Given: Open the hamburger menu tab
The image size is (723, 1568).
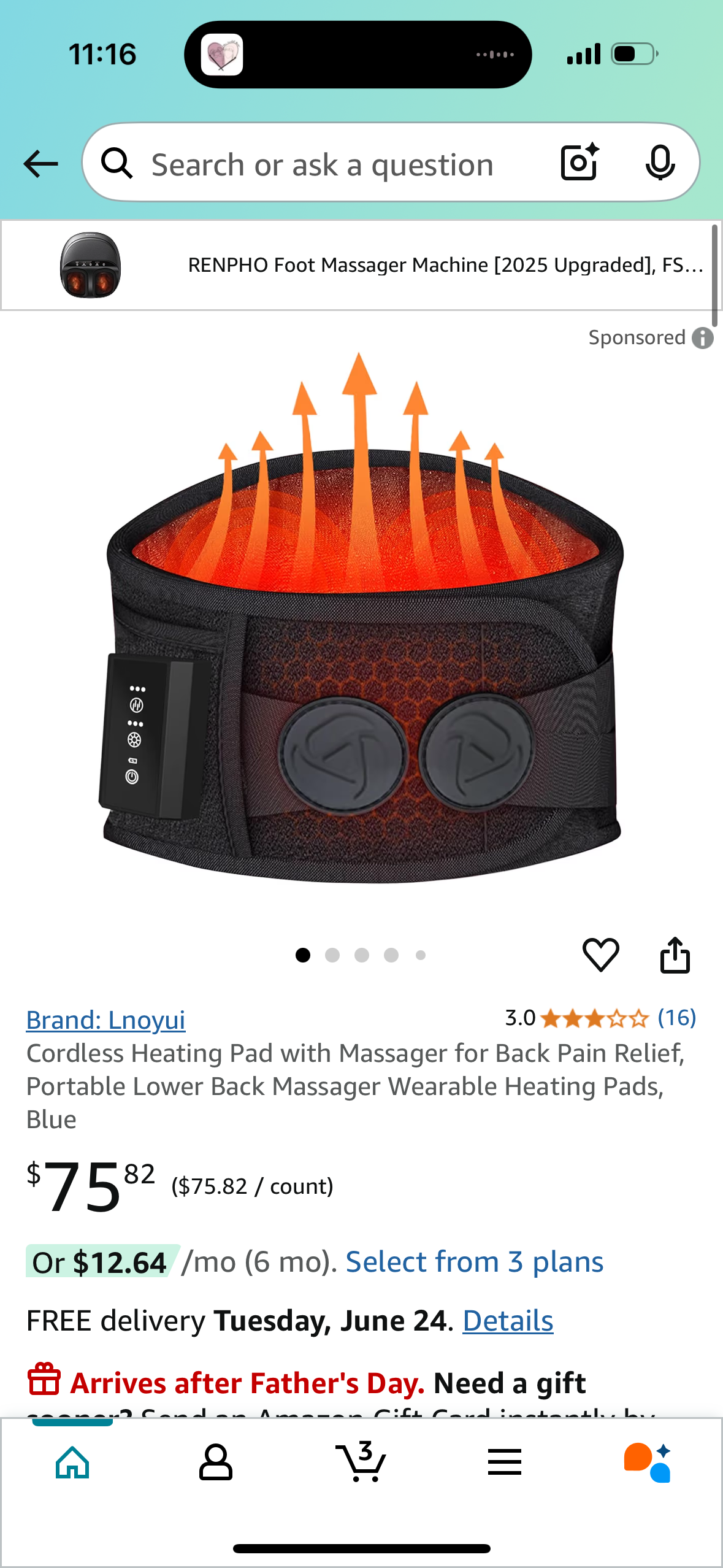Looking at the screenshot, I should click(505, 1462).
